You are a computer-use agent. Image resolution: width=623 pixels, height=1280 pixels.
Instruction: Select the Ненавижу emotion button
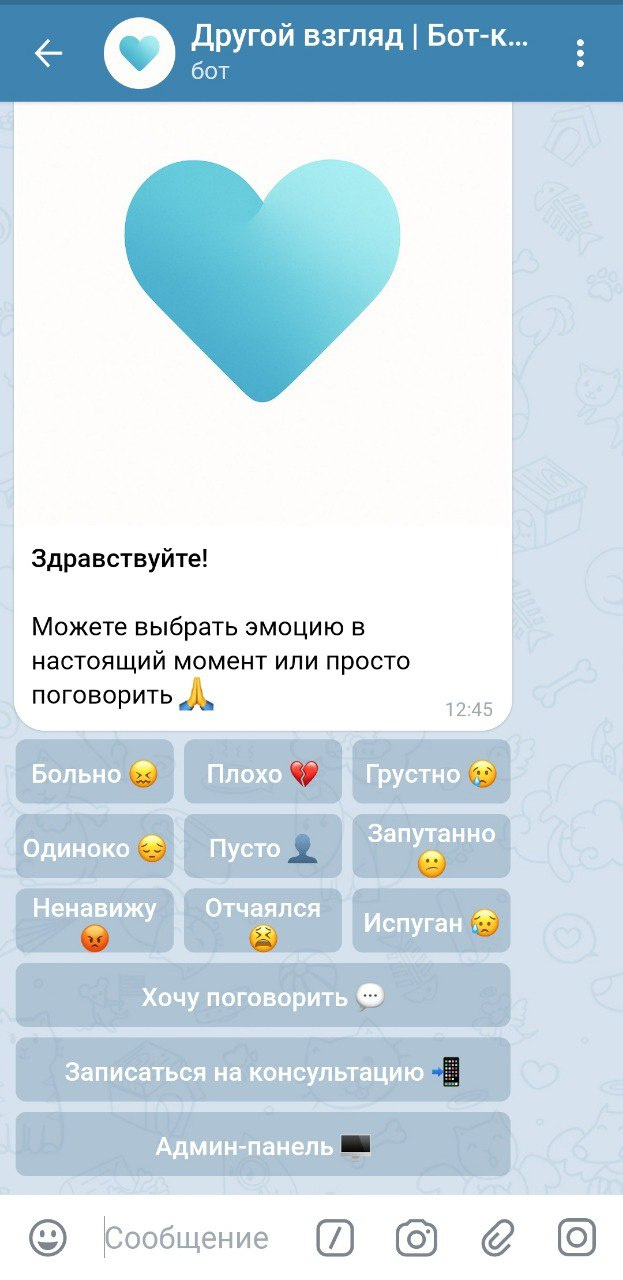[95, 922]
